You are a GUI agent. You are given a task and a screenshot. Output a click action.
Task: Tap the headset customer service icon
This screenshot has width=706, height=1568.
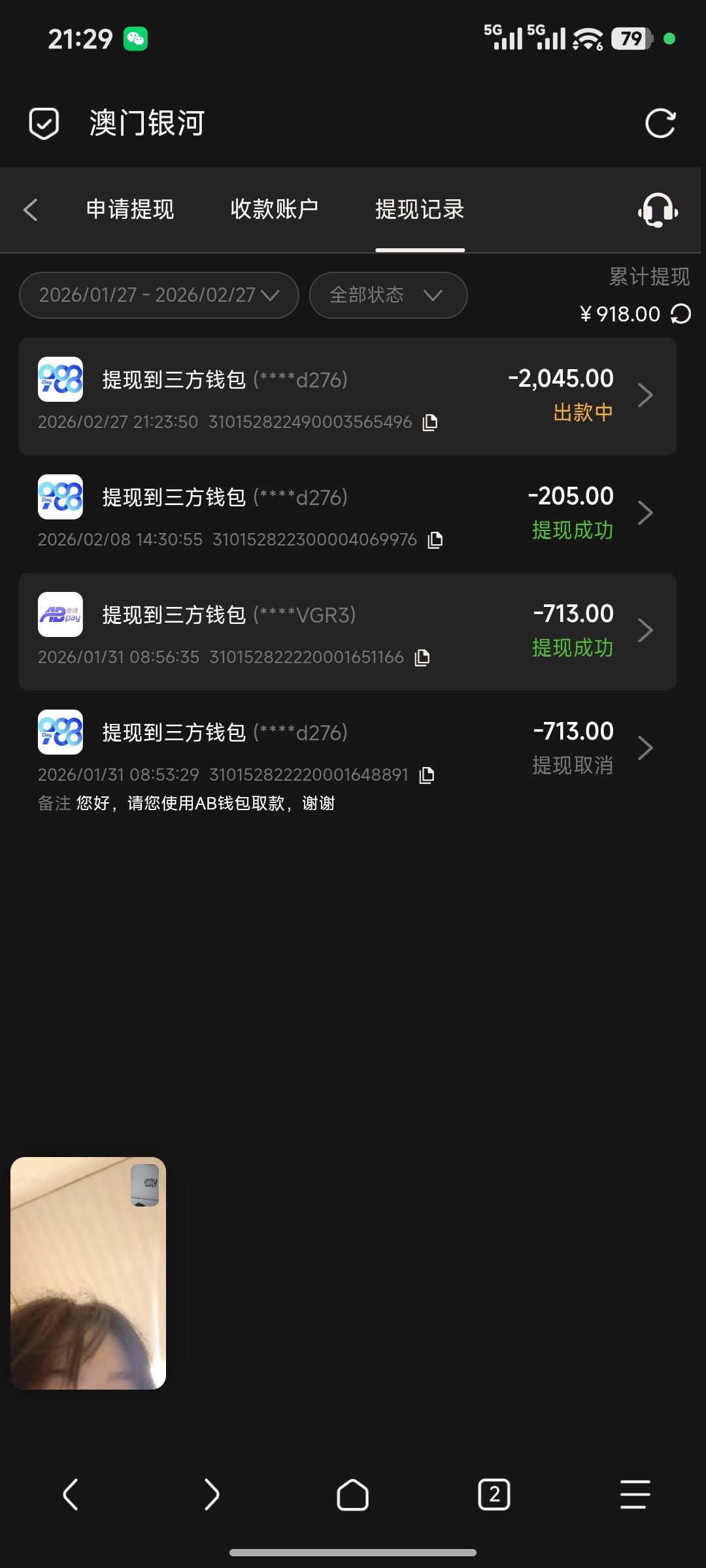tap(656, 210)
